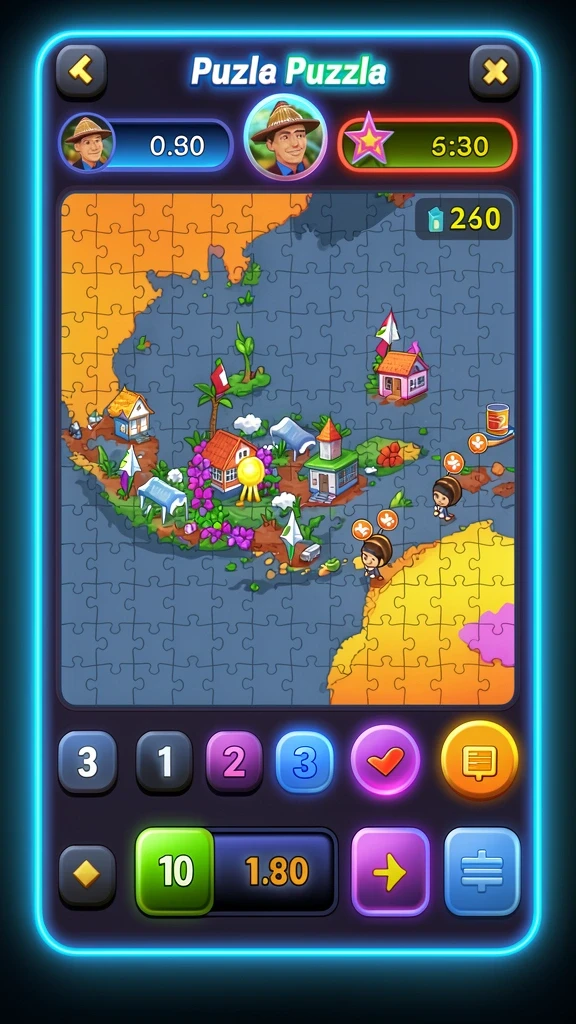Go back with the yellow arrow button
Viewport: 576px width, 1024px height.
pos(81,71)
